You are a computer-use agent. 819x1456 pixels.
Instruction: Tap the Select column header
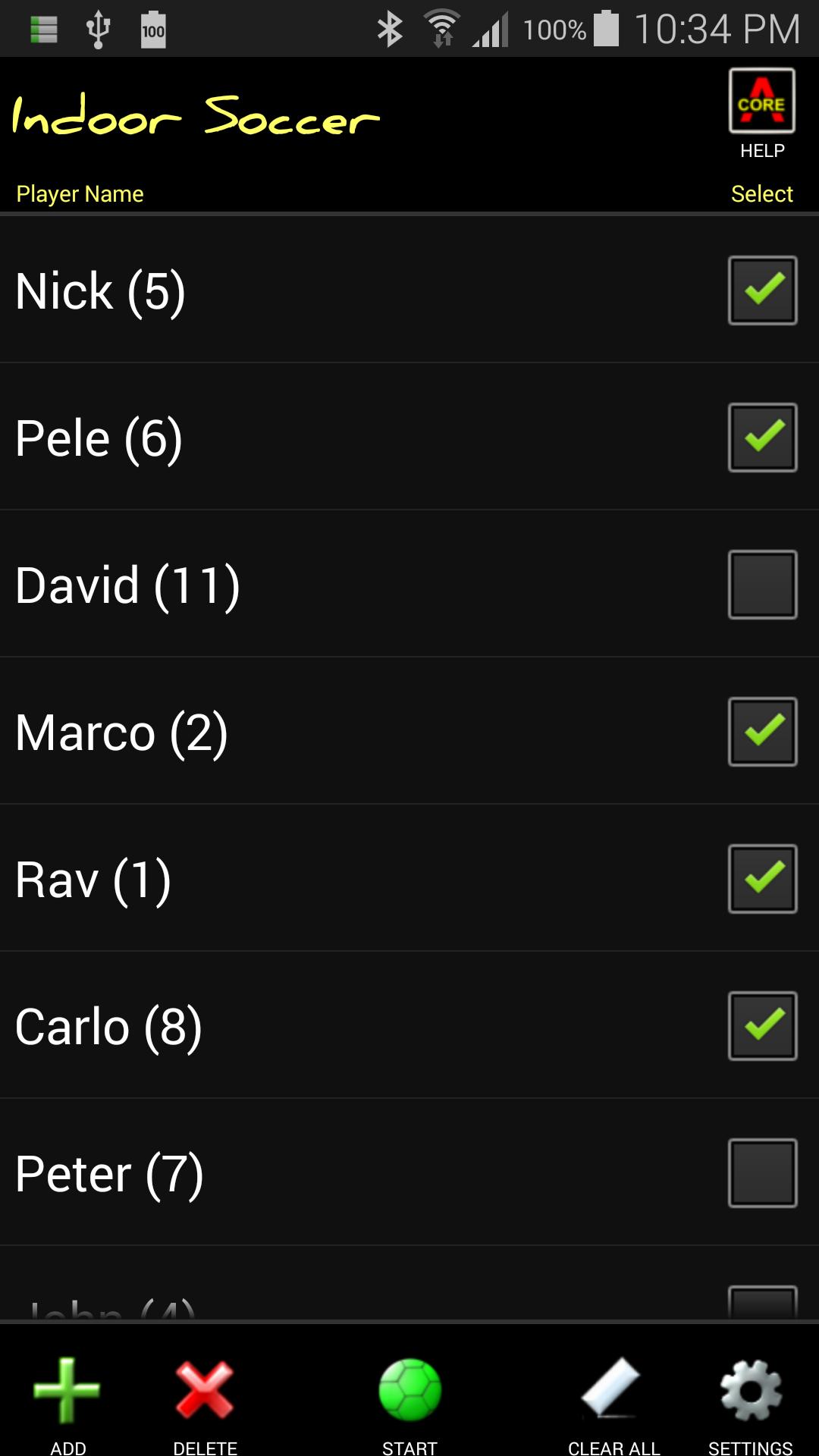[x=761, y=194]
